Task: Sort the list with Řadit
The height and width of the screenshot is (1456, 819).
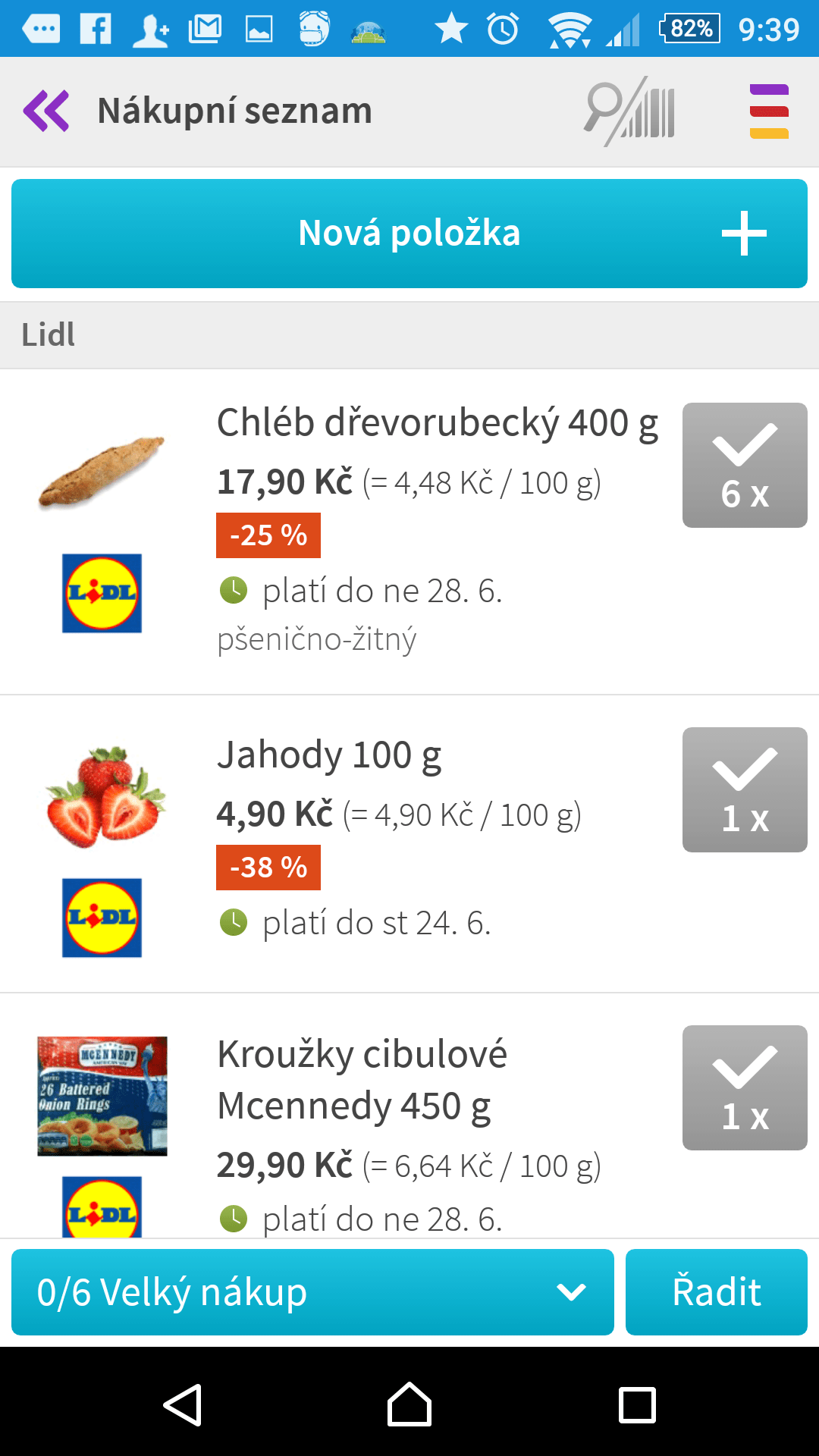Action: pos(717,1292)
